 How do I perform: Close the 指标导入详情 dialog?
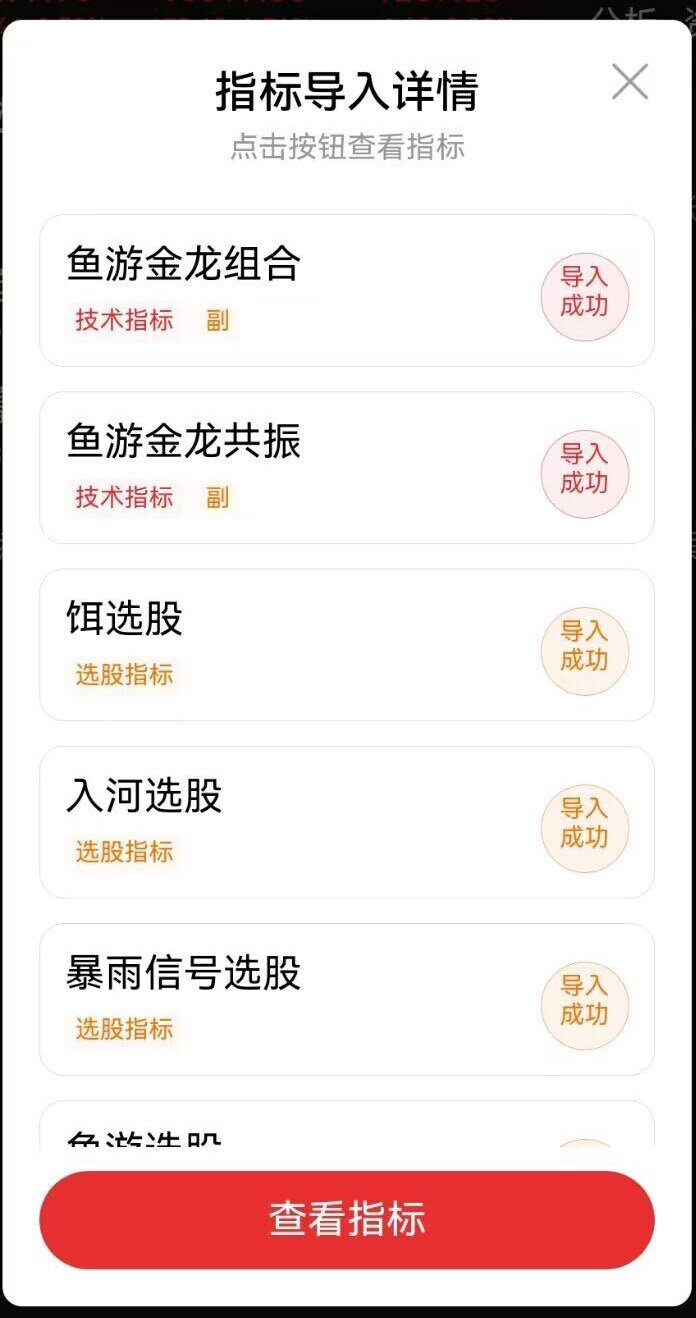pos(630,82)
